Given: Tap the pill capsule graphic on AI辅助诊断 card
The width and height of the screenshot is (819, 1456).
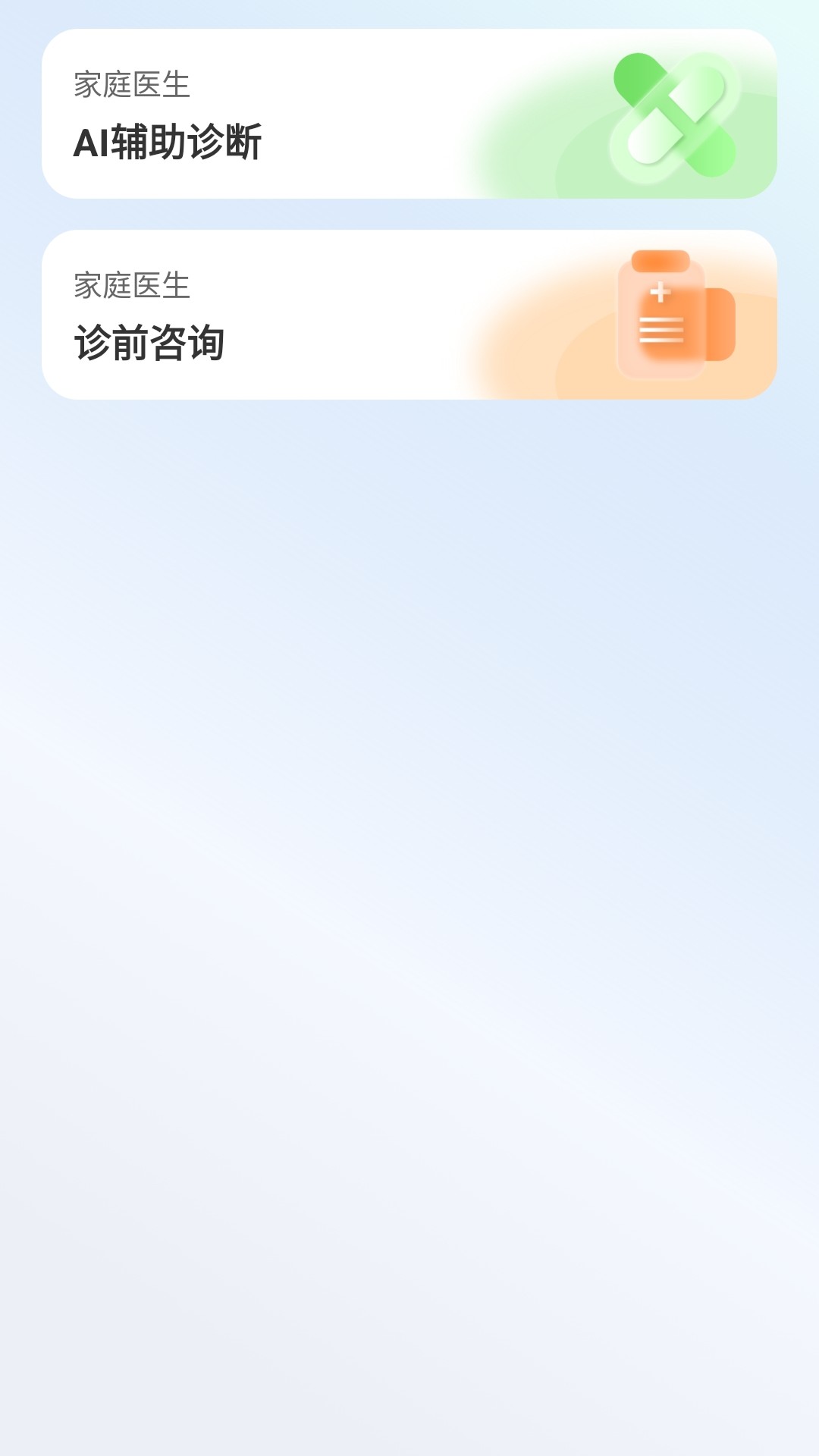Looking at the screenshot, I should [673, 112].
